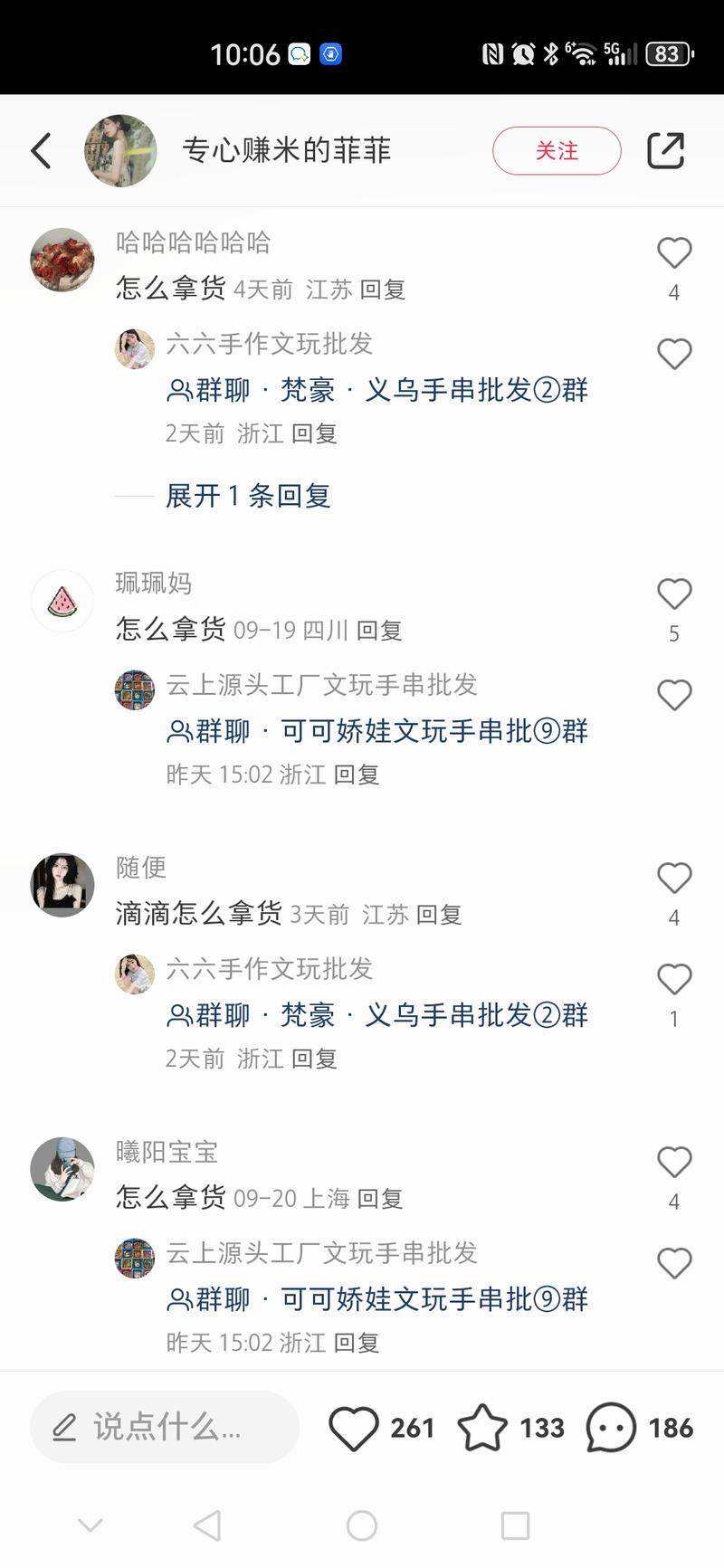
Task: Tap the system home button
Action: point(362,1525)
